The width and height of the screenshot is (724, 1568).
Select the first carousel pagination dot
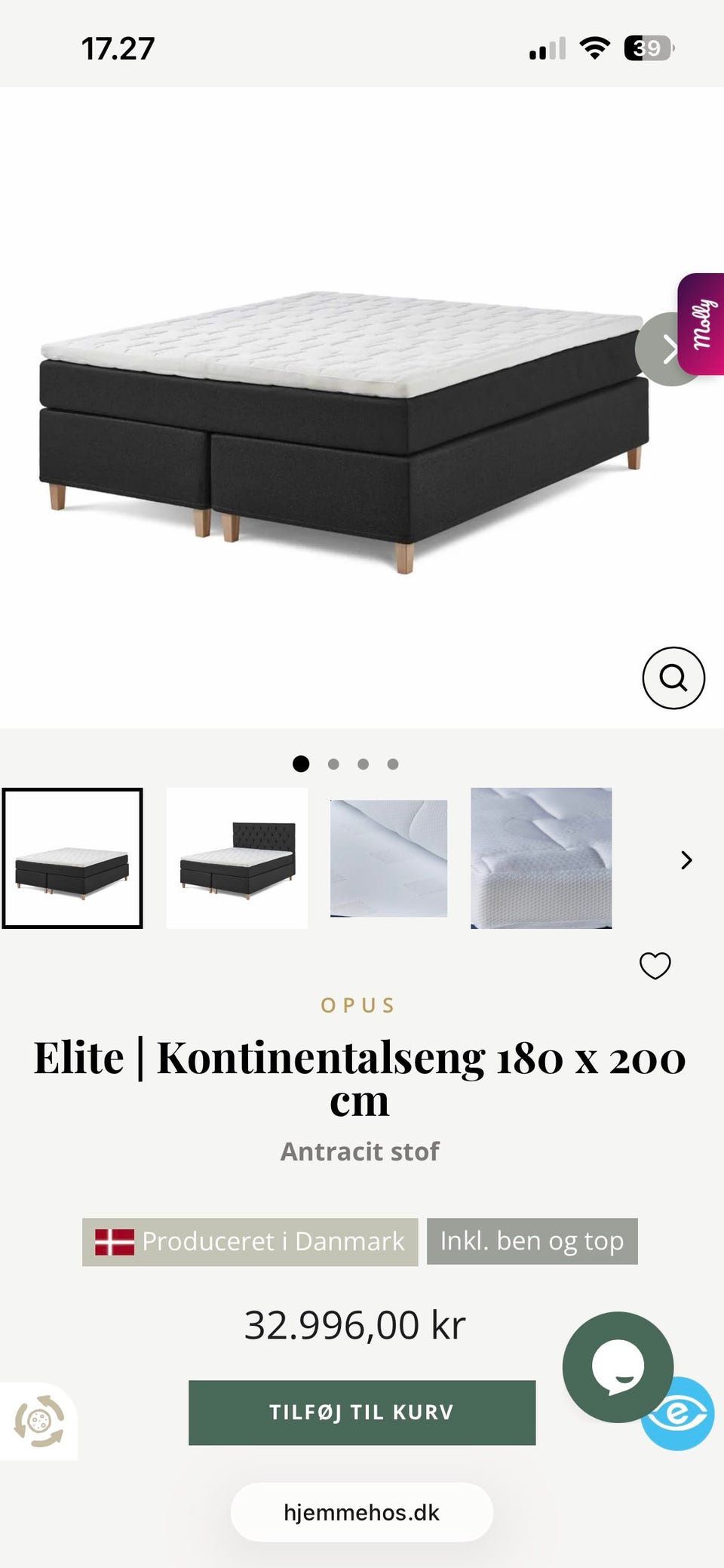click(x=302, y=764)
